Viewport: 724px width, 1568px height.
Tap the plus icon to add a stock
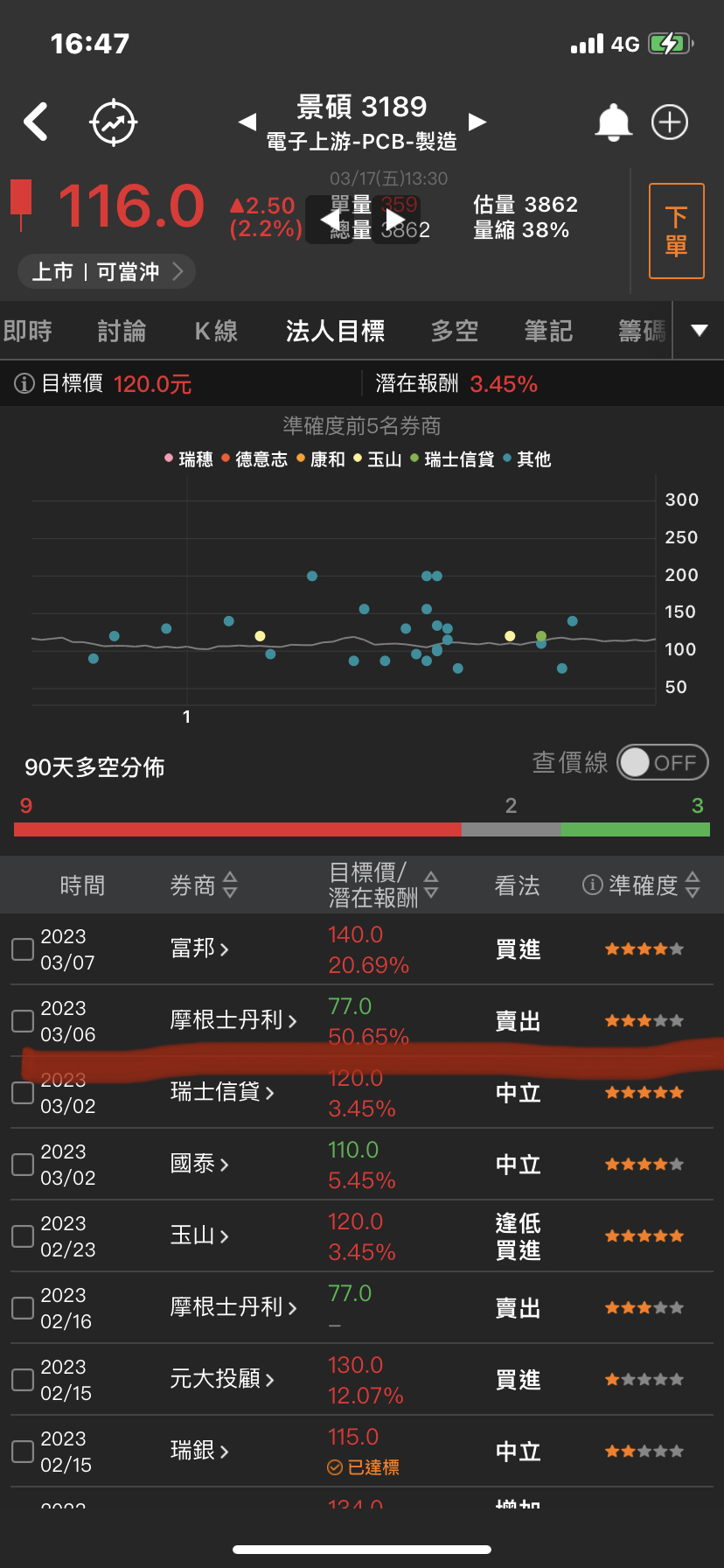click(x=670, y=122)
